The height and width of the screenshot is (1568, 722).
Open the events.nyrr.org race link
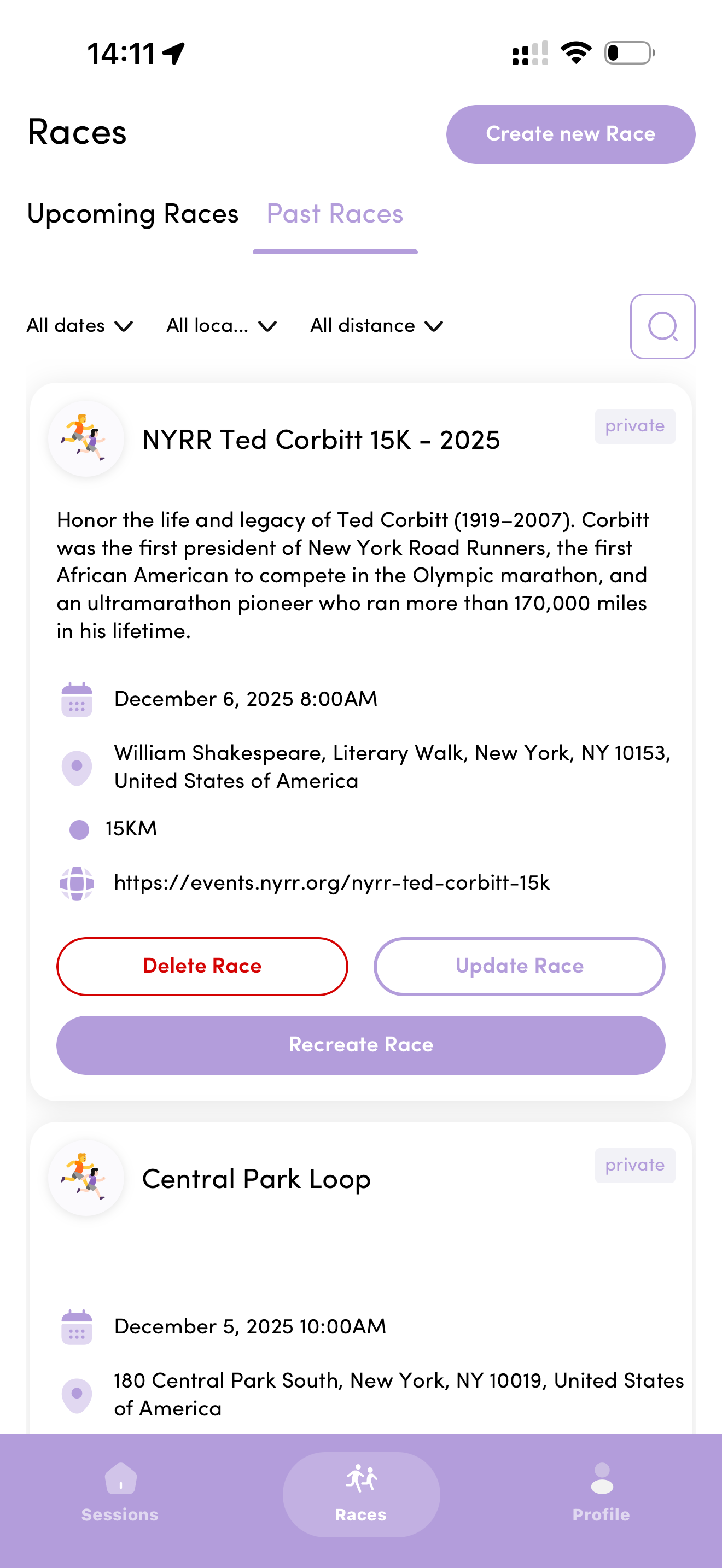point(332,882)
